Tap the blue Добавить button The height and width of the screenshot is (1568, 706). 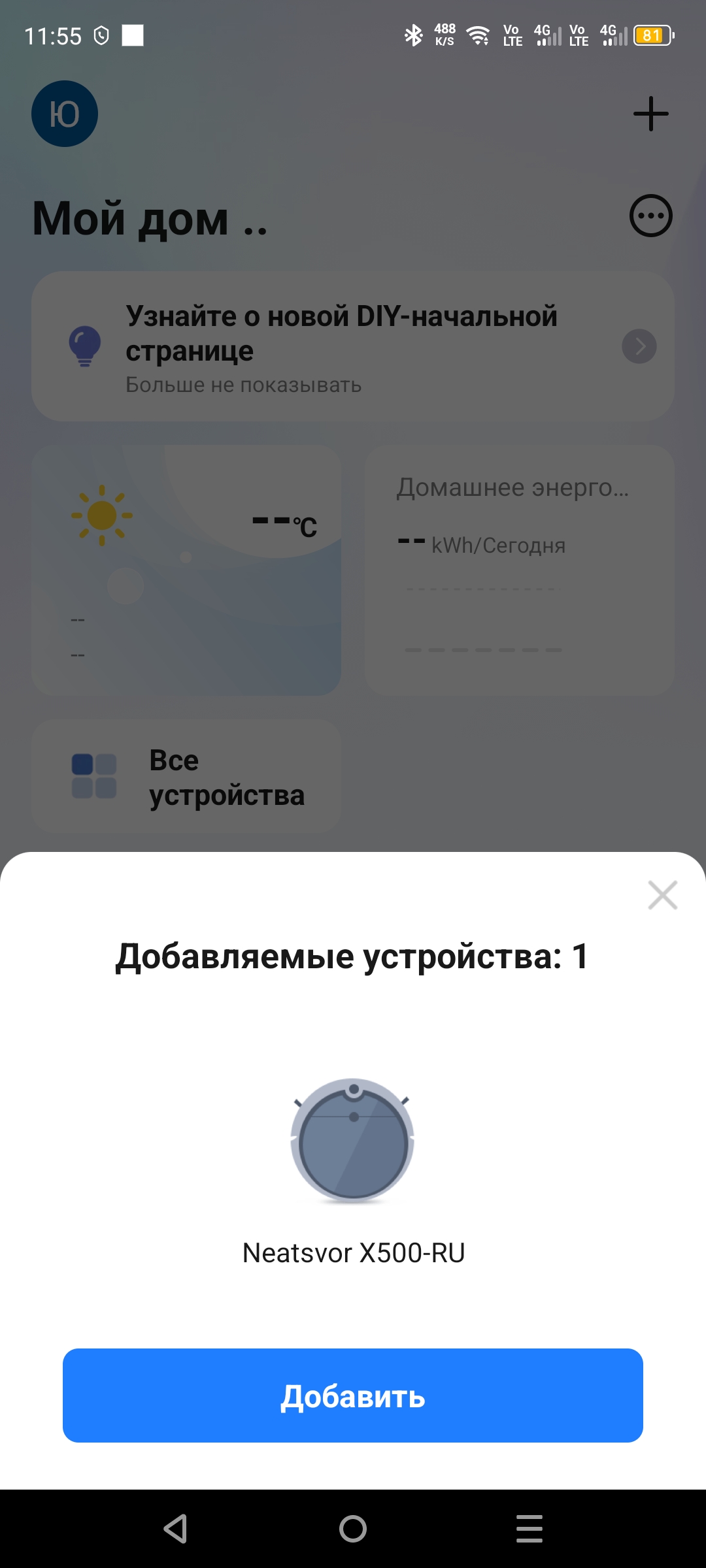tap(353, 1396)
